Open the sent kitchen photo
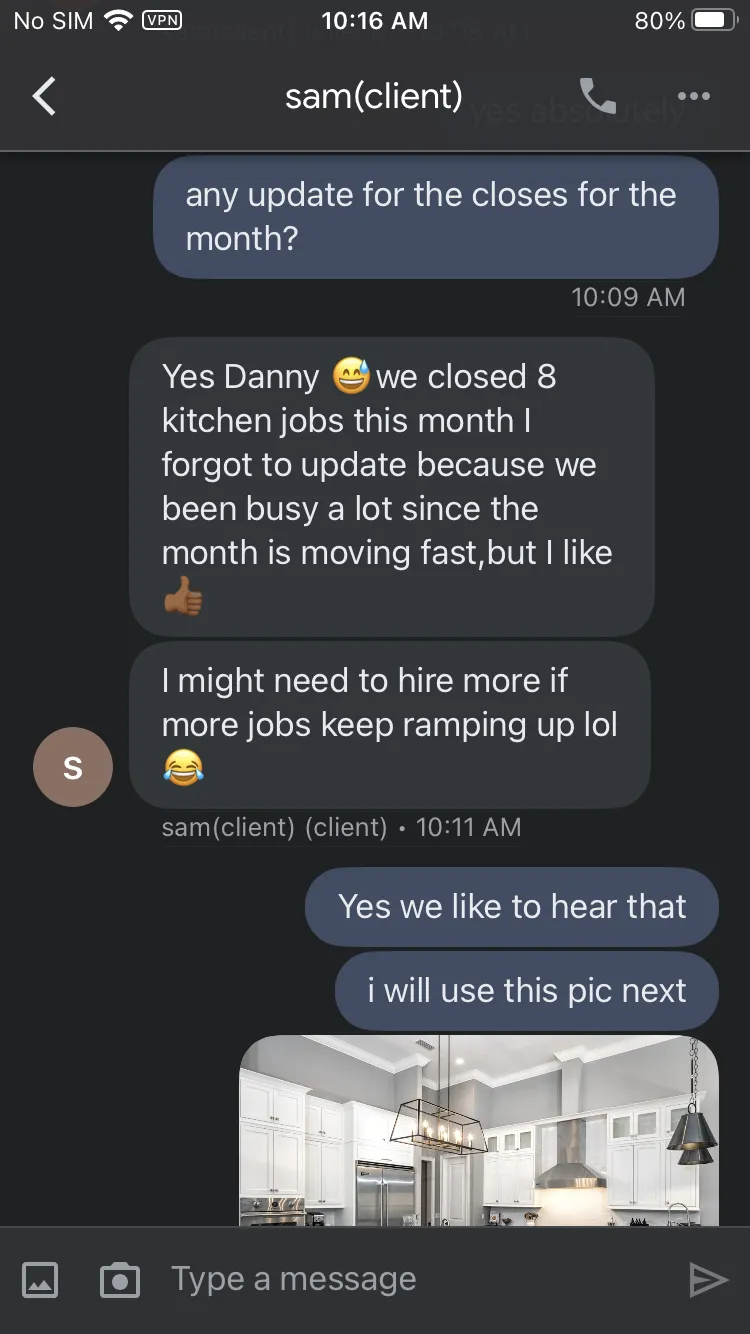Screen dimensions: 750x1334 click(478, 1130)
